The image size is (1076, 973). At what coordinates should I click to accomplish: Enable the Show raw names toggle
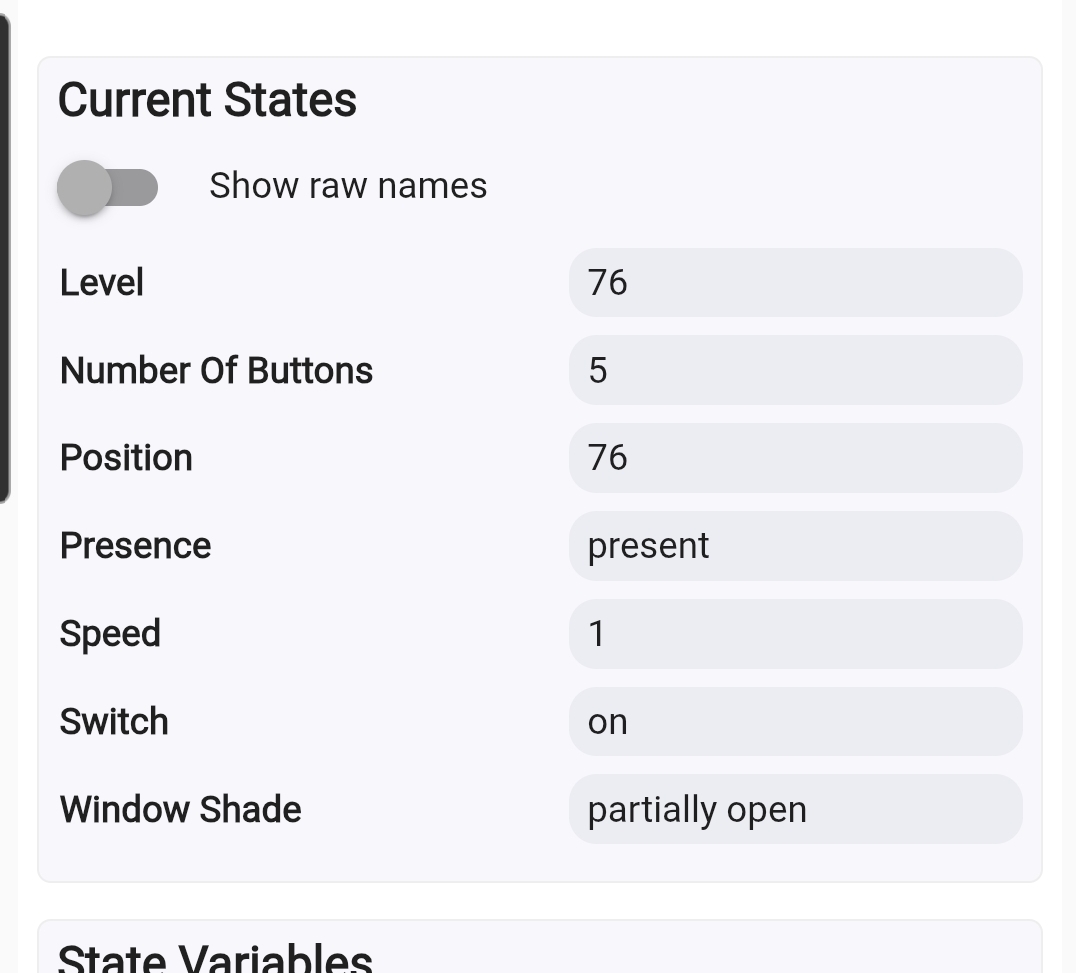click(x=108, y=187)
